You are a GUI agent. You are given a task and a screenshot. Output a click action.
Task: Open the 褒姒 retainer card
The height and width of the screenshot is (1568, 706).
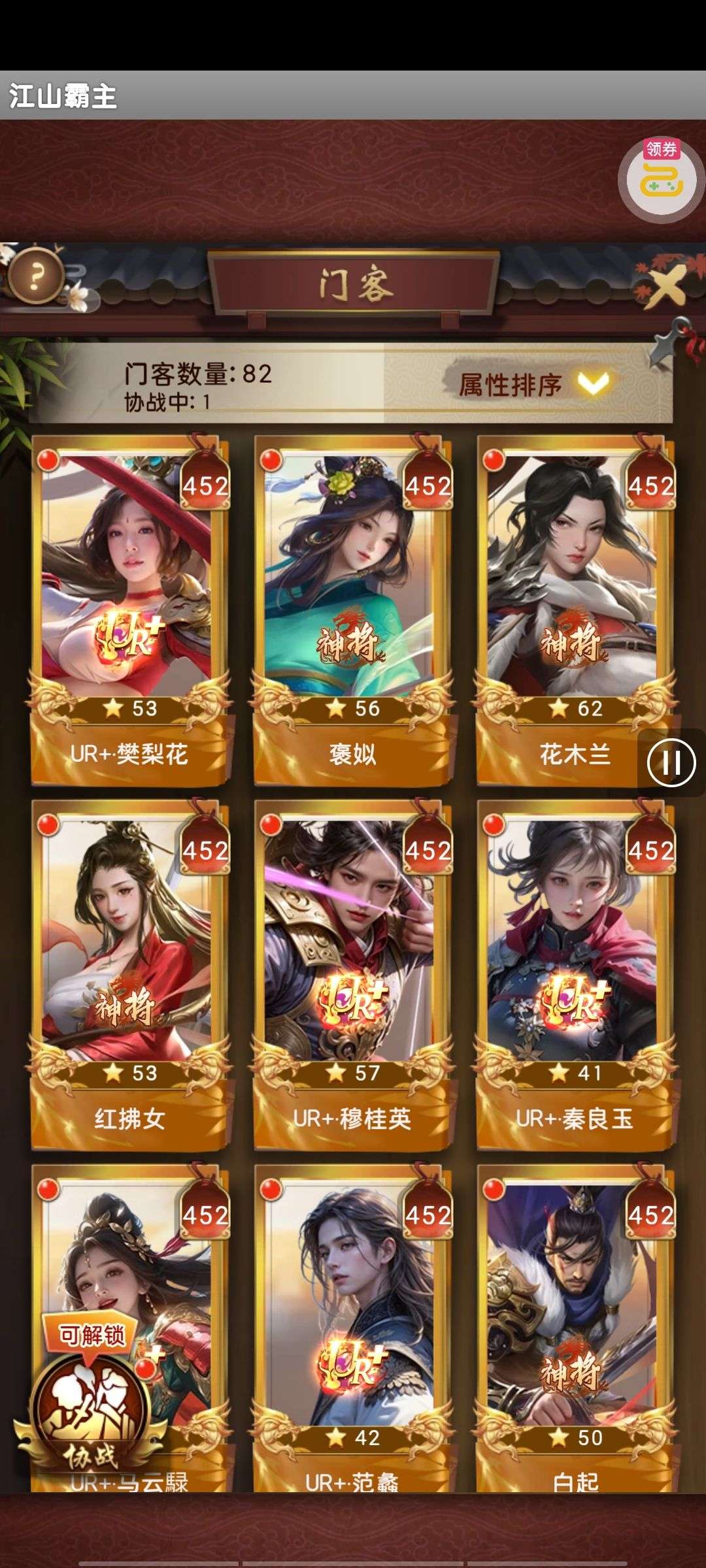[352, 608]
